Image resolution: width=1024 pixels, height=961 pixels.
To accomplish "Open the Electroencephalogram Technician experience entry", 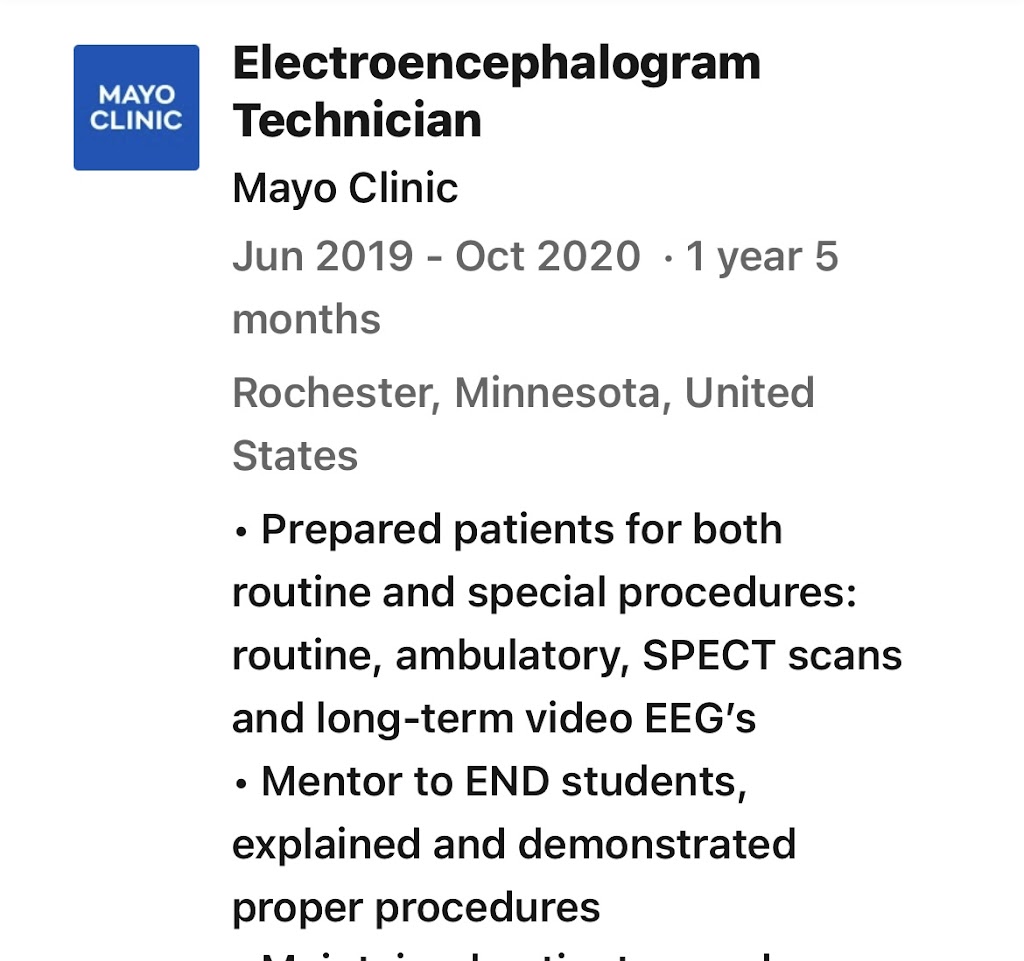I will 495,92.
